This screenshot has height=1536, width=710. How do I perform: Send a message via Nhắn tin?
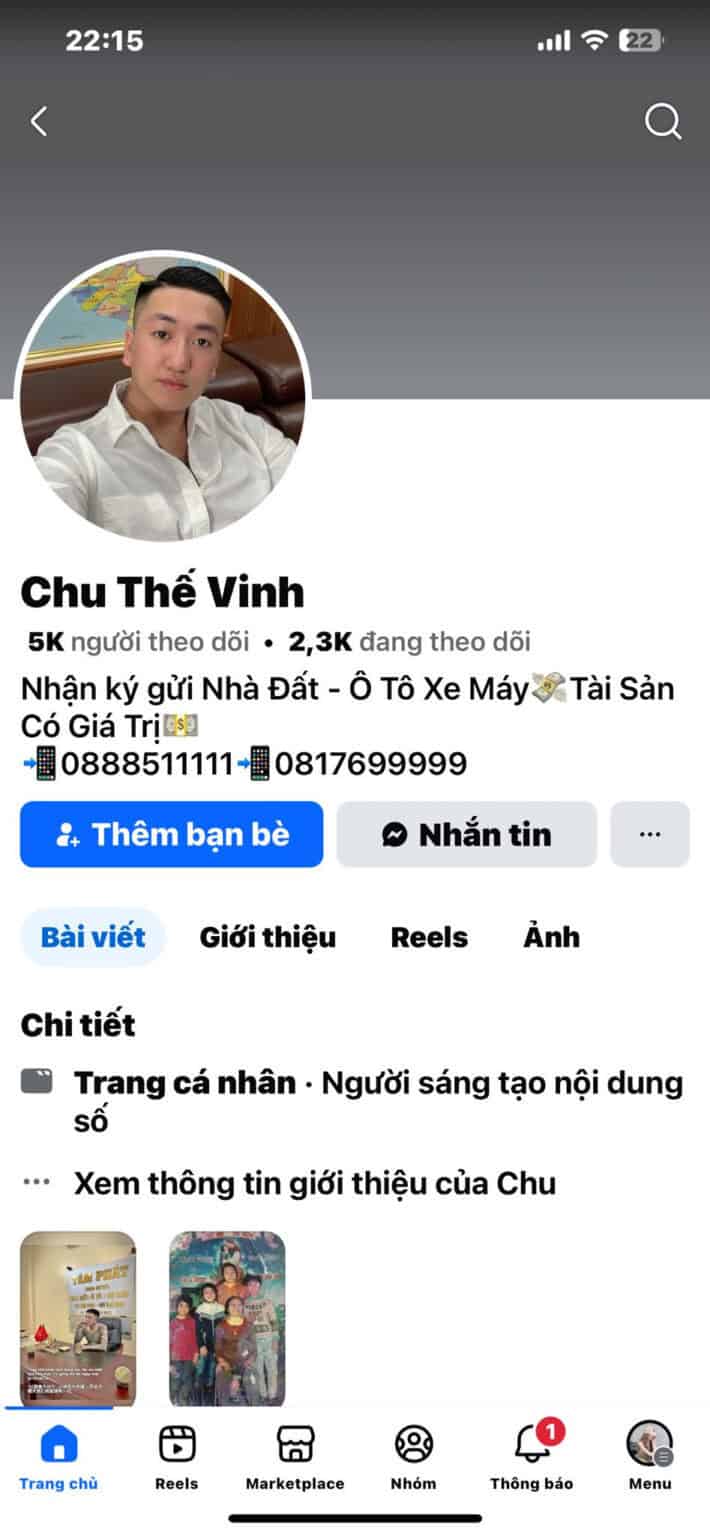[x=466, y=834]
